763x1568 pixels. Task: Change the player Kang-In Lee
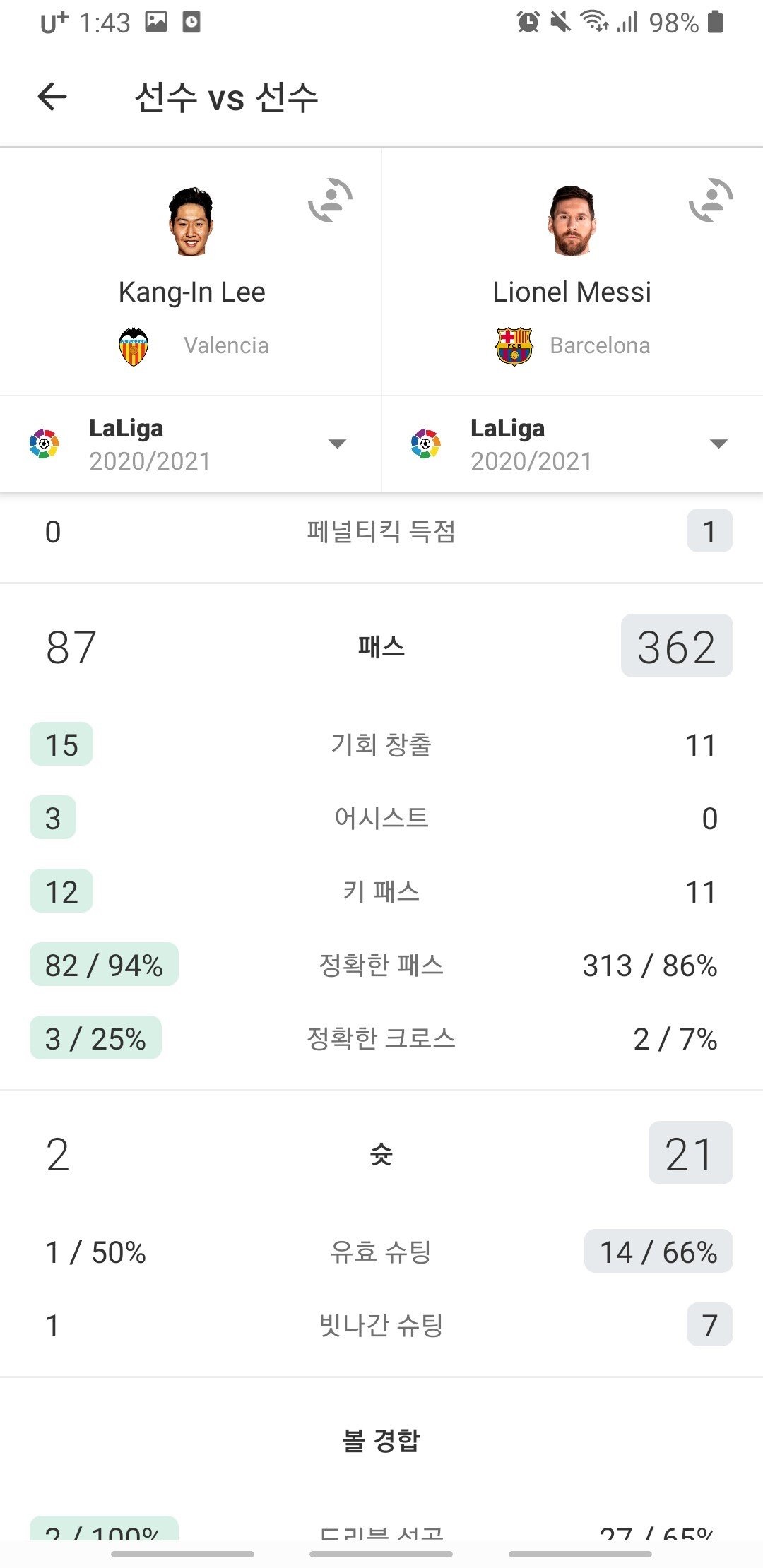pyautogui.click(x=330, y=201)
